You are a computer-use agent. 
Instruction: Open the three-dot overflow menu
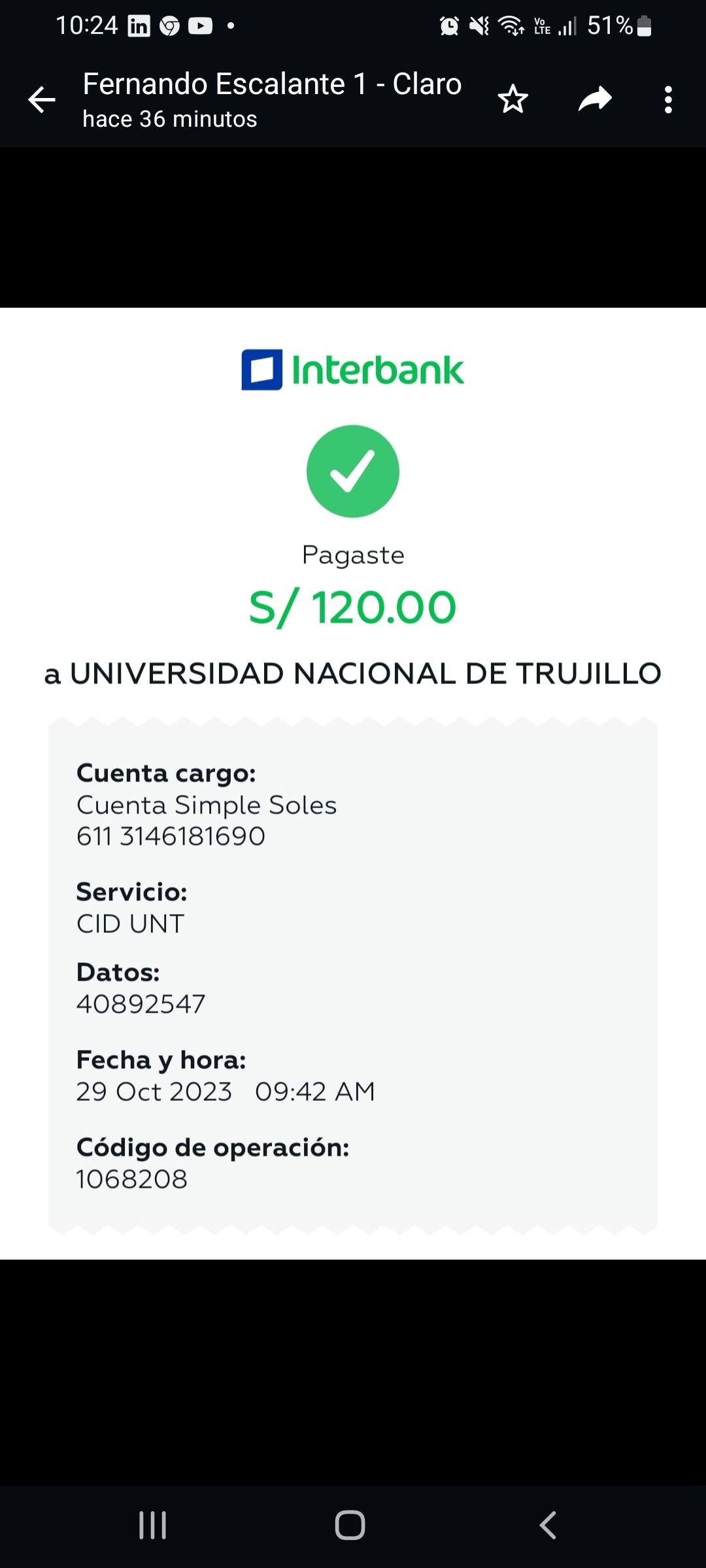coord(668,100)
